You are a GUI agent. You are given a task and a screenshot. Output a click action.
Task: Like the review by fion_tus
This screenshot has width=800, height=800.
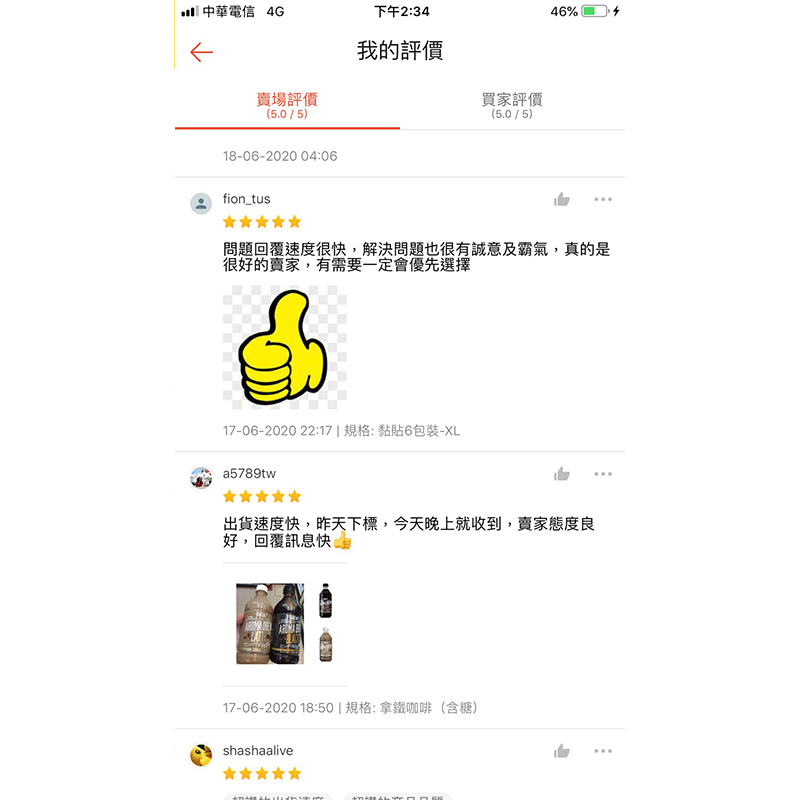pos(562,200)
